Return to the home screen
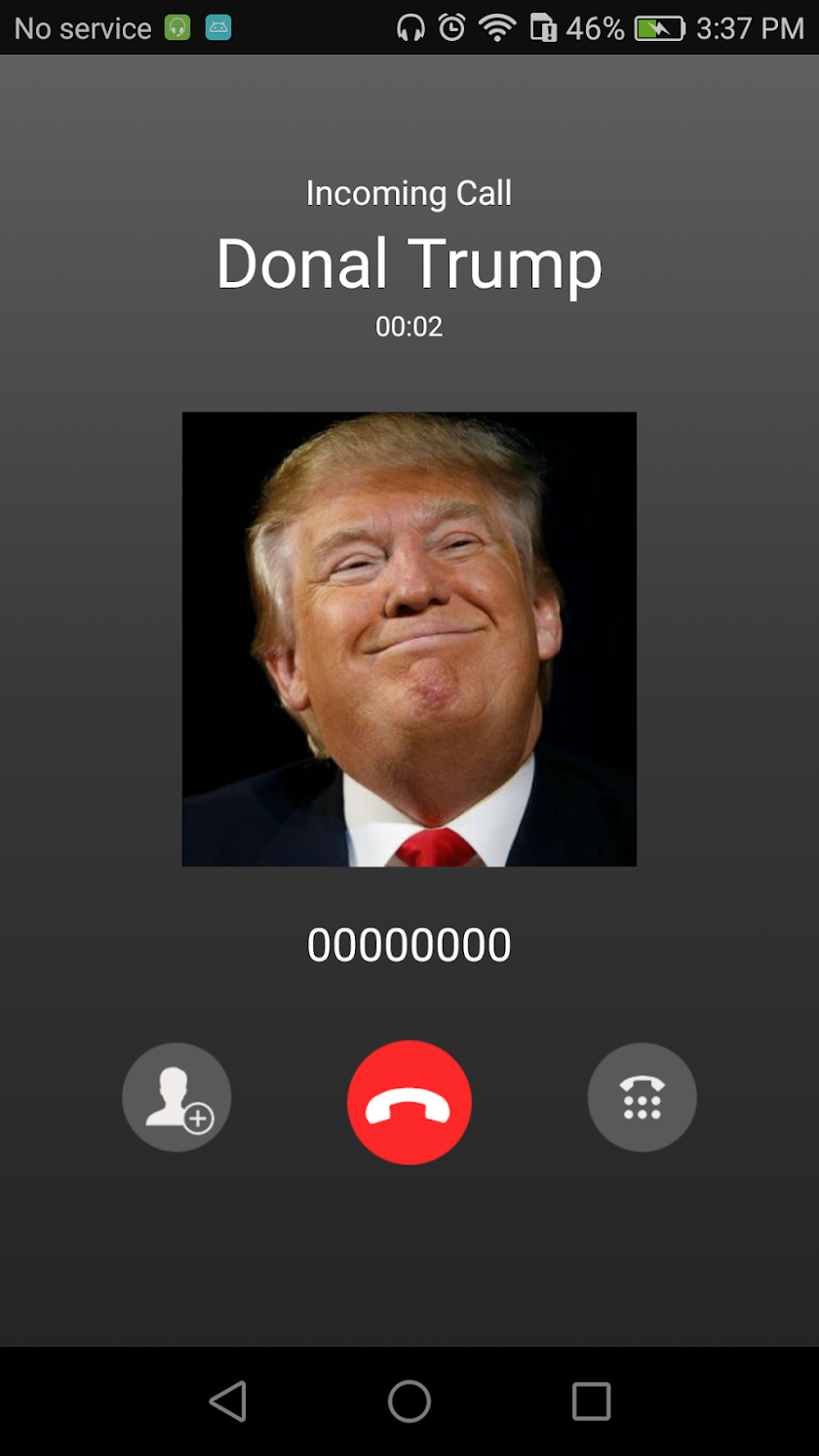Viewport: 819px width, 1456px height. coord(409,1401)
